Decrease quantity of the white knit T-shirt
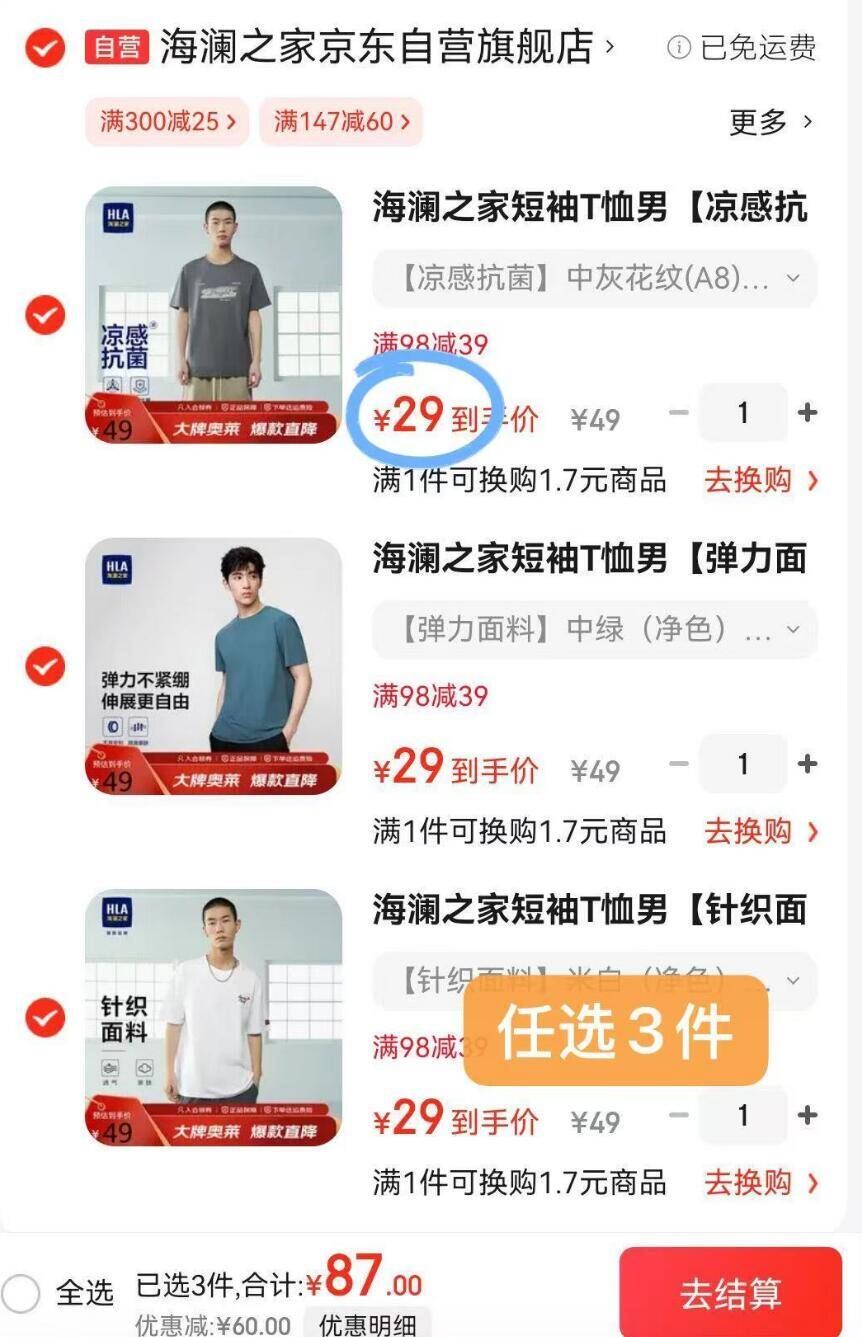This screenshot has width=862, height=1337. point(680,1115)
